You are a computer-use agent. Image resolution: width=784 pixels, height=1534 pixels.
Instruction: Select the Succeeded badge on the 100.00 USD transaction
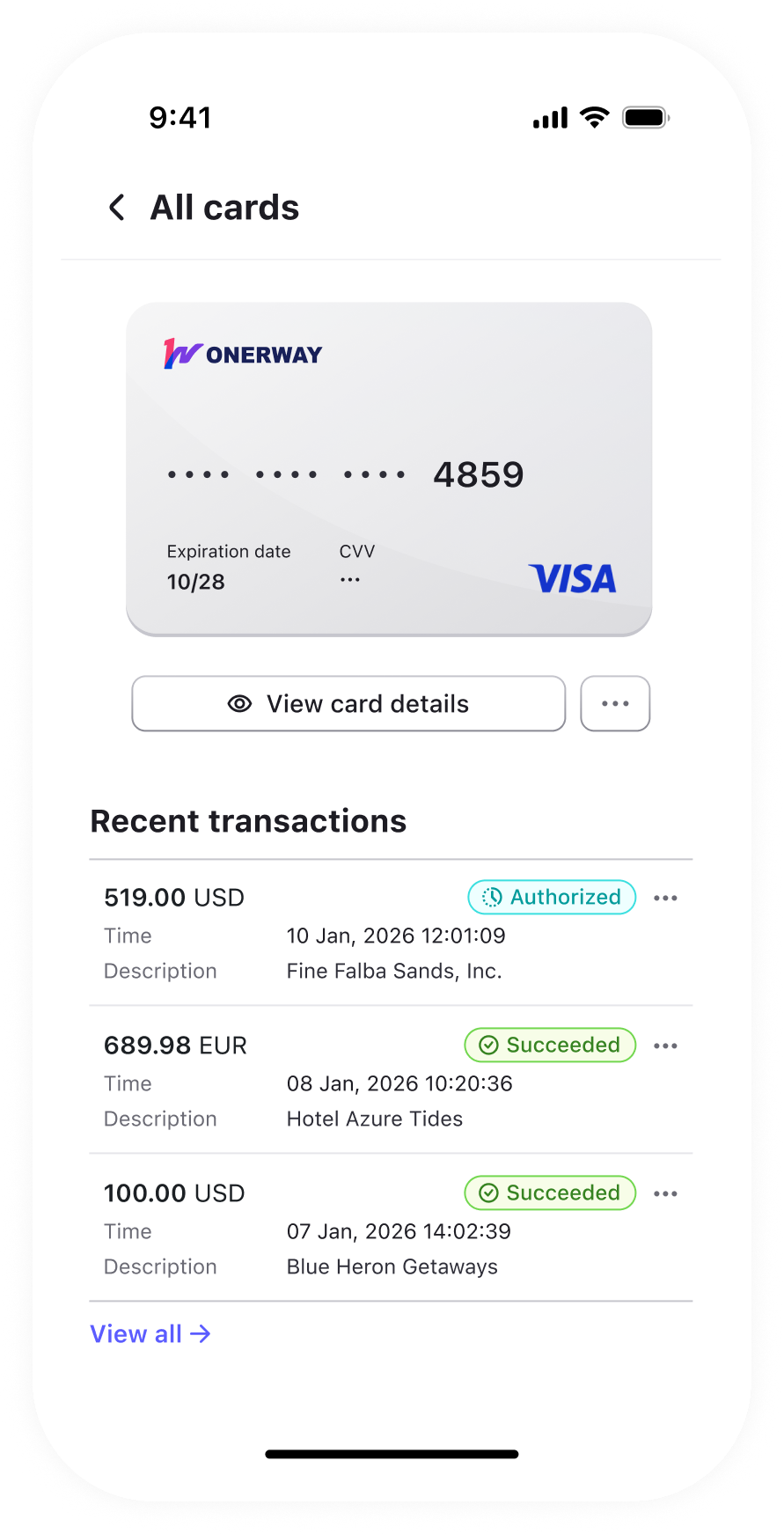point(550,1193)
